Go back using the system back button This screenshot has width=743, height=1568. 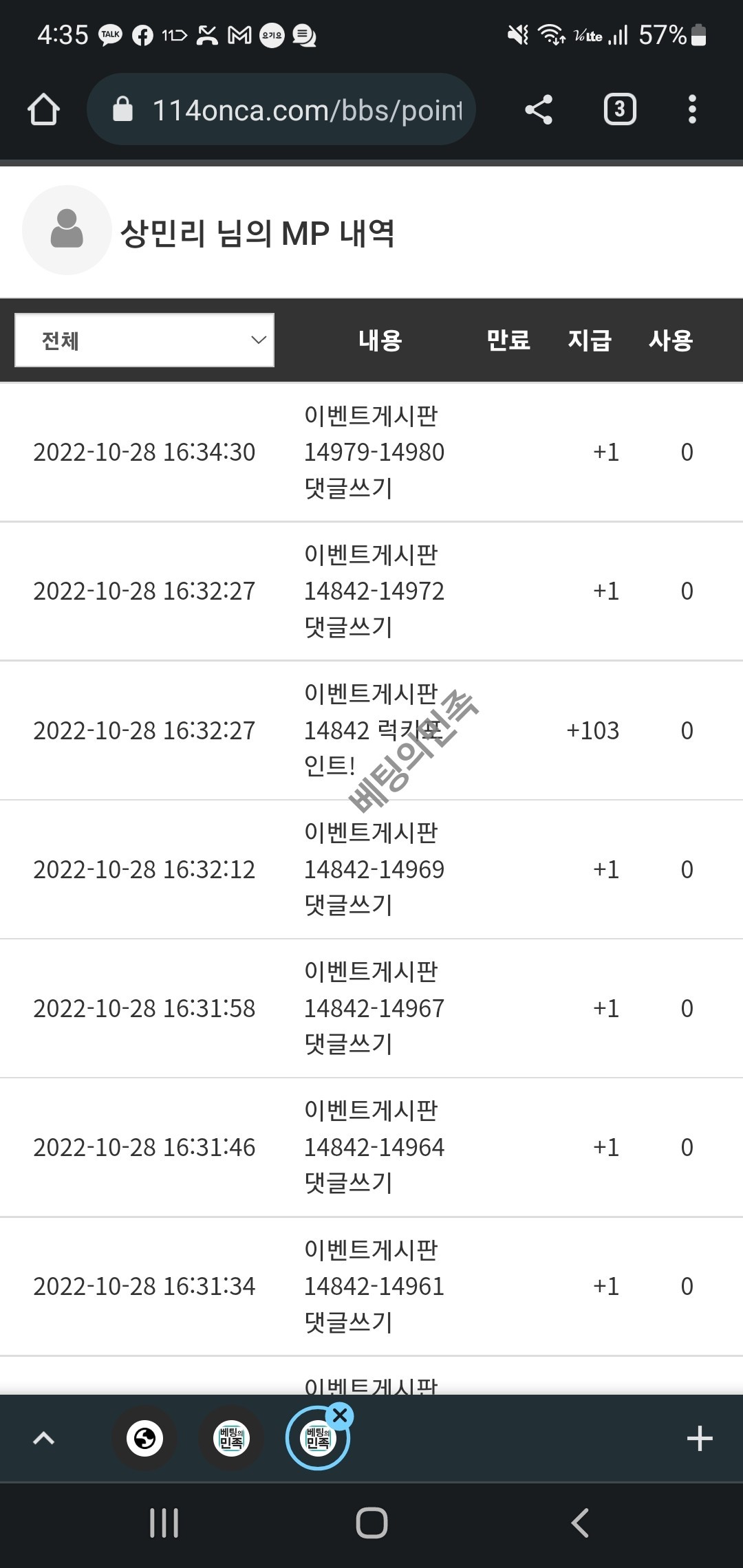580,1523
